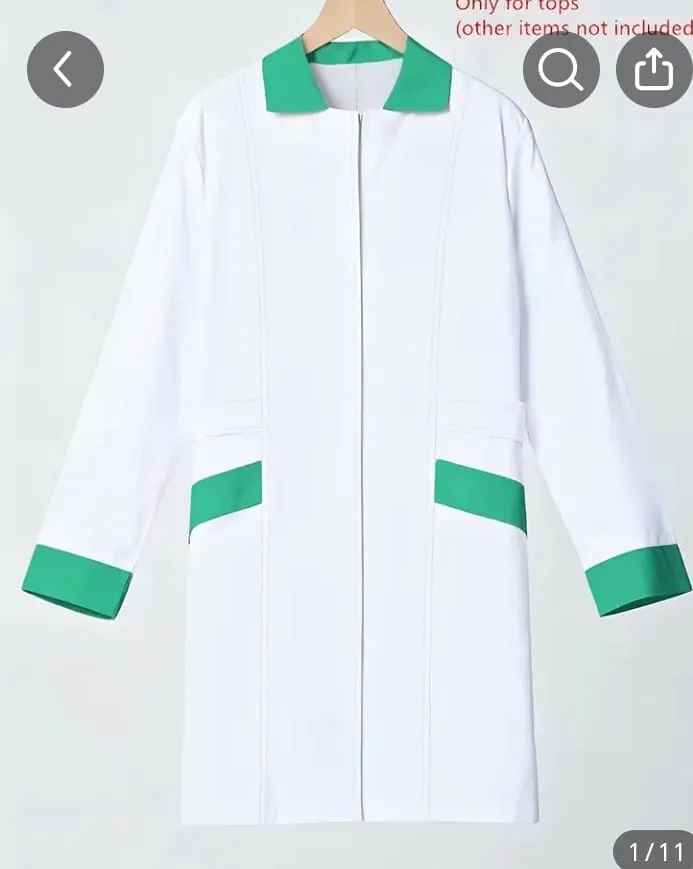Image resolution: width=693 pixels, height=869 pixels.
Task: Open the white coat product image
Action: (356, 450)
